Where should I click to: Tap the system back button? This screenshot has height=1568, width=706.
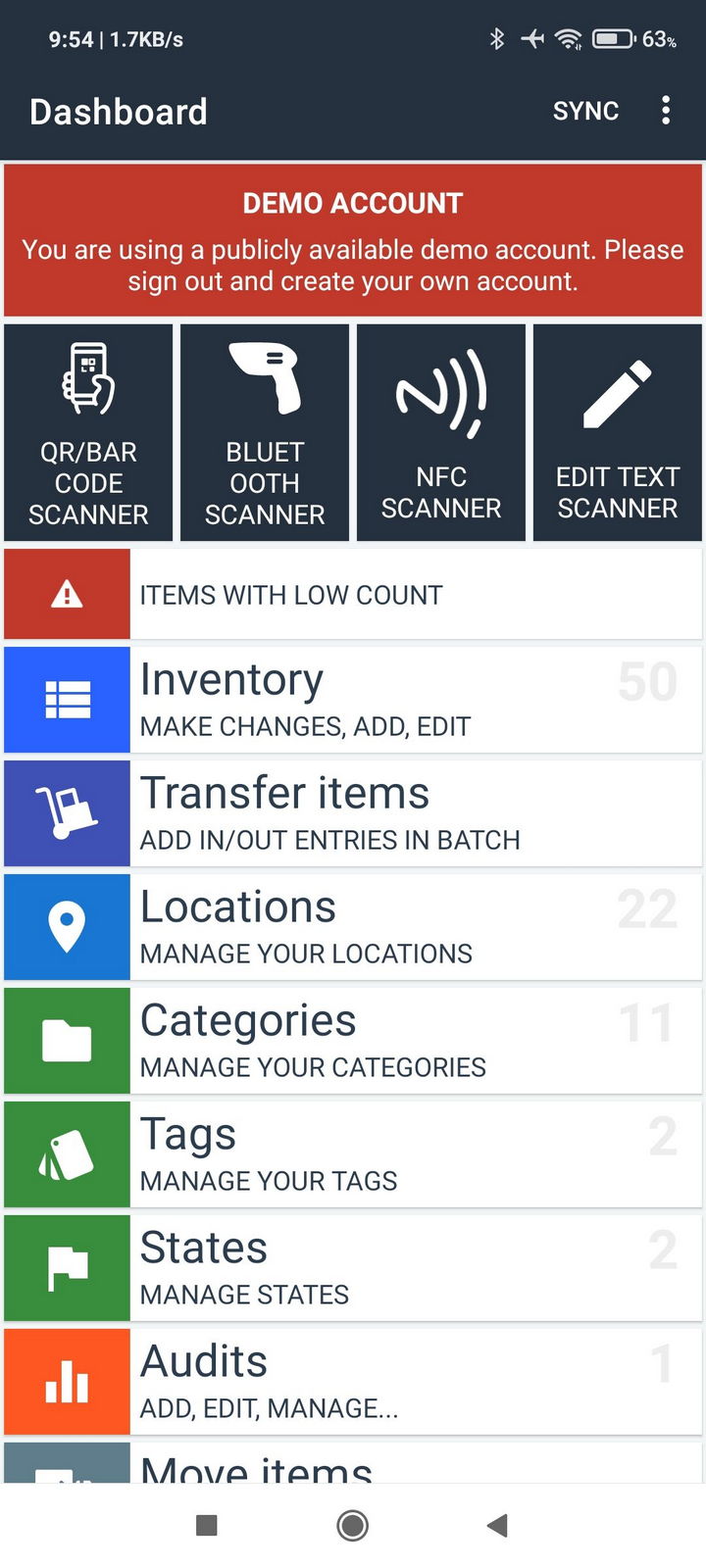click(x=497, y=1525)
